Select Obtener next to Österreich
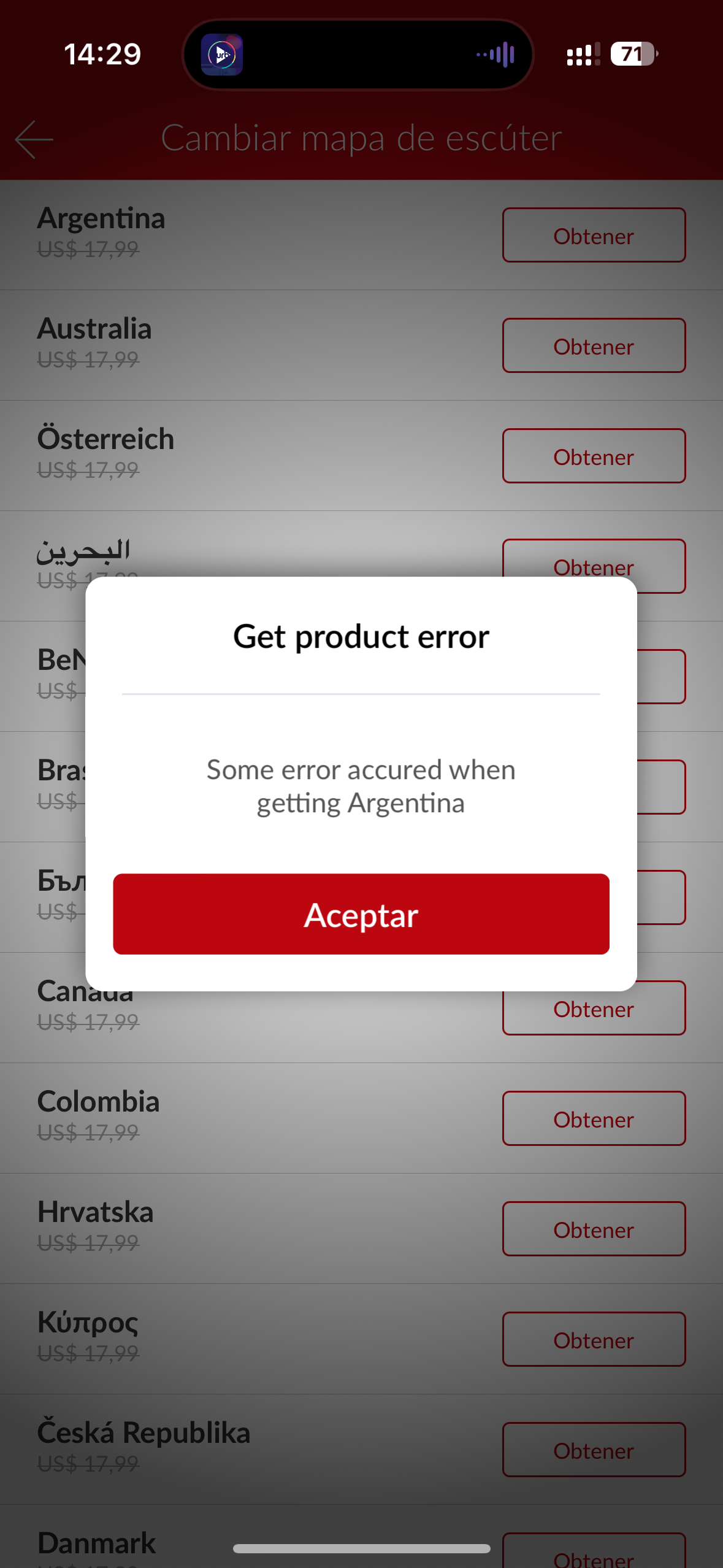The width and height of the screenshot is (723, 1568). pyautogui.click(x=594, y=456)
